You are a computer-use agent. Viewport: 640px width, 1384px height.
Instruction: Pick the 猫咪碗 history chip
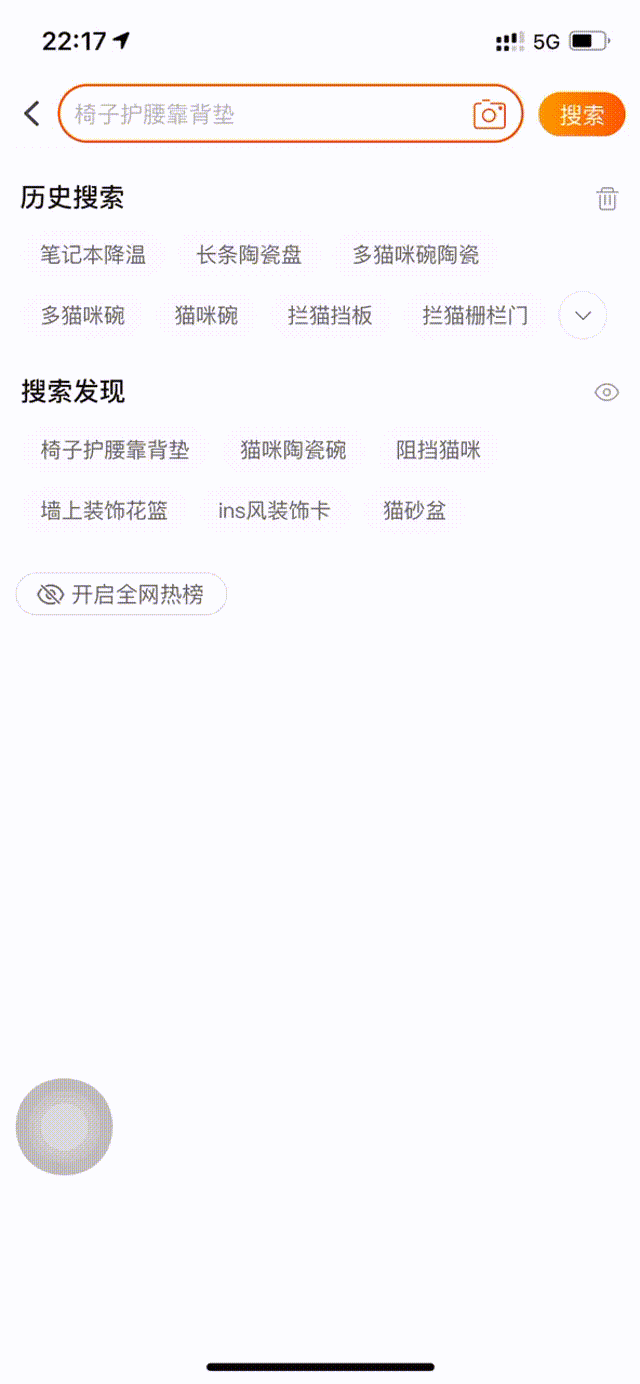pyautogui.click(x=207, y=316)
